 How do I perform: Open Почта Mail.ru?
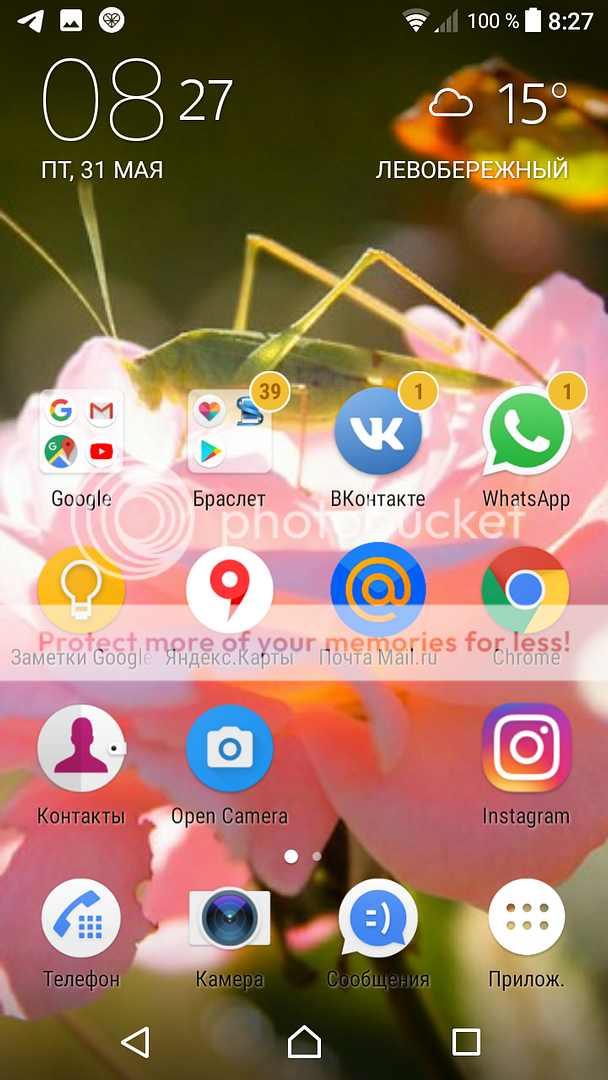click(377, 590)
